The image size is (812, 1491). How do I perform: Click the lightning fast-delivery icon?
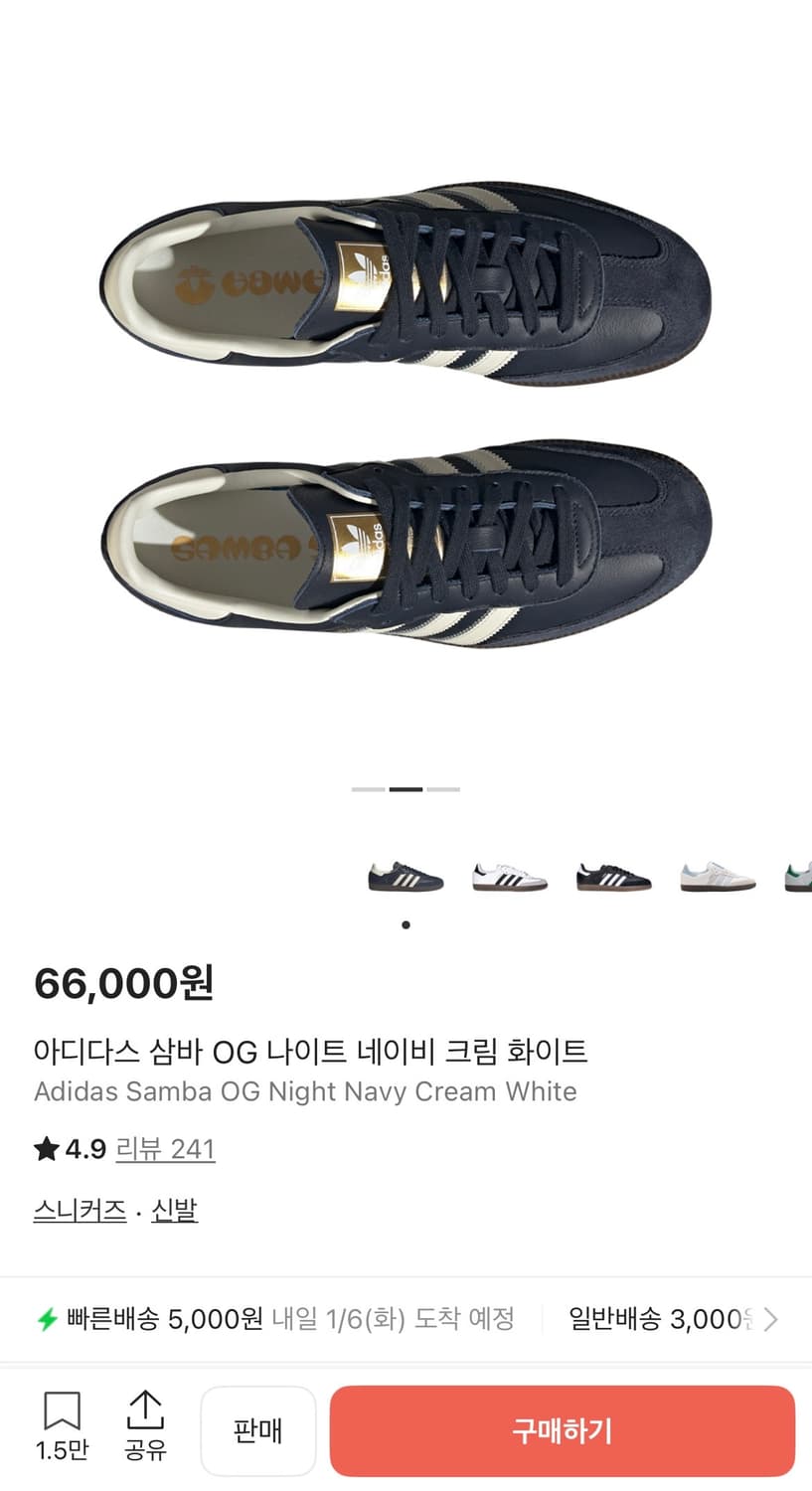[47, 1319]
